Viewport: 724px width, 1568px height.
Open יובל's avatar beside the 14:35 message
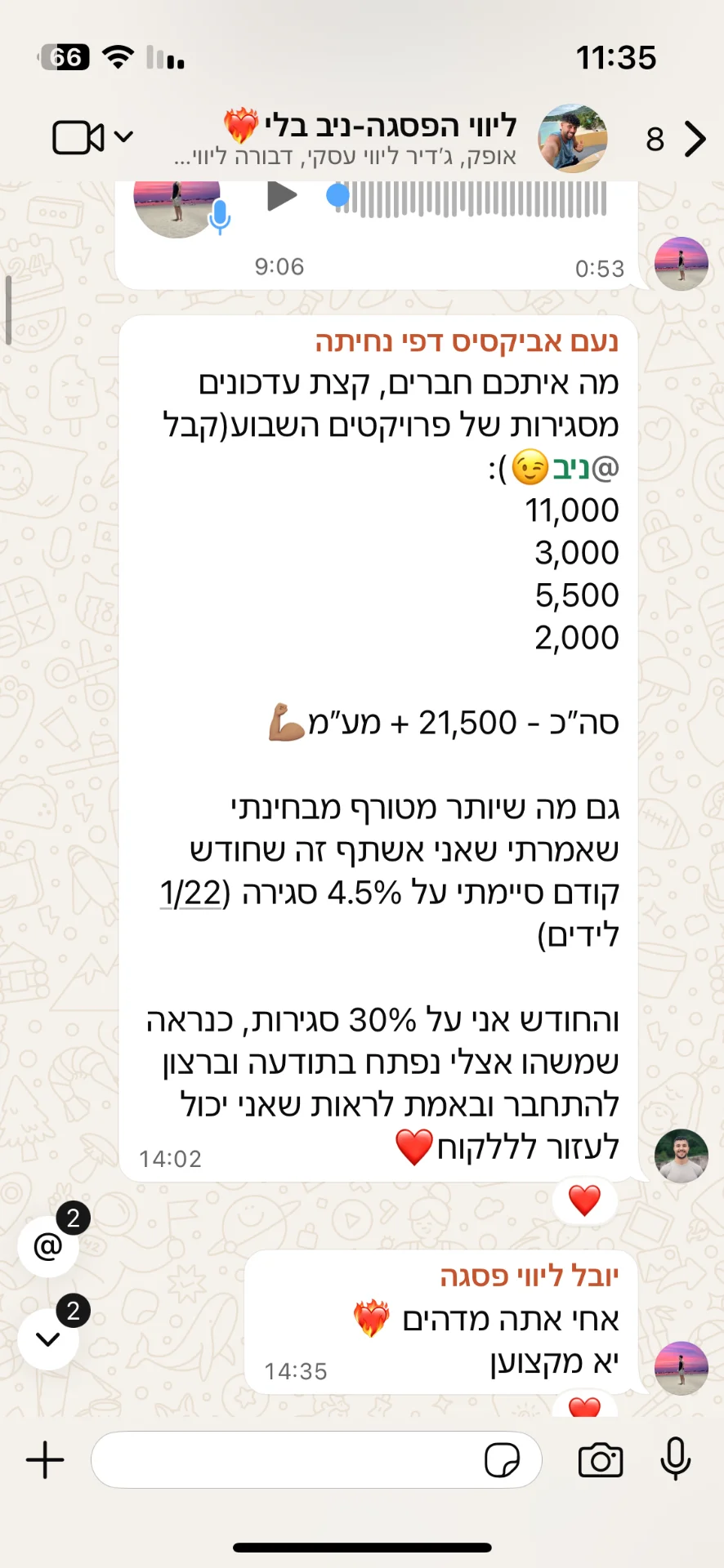point(681,1367)
